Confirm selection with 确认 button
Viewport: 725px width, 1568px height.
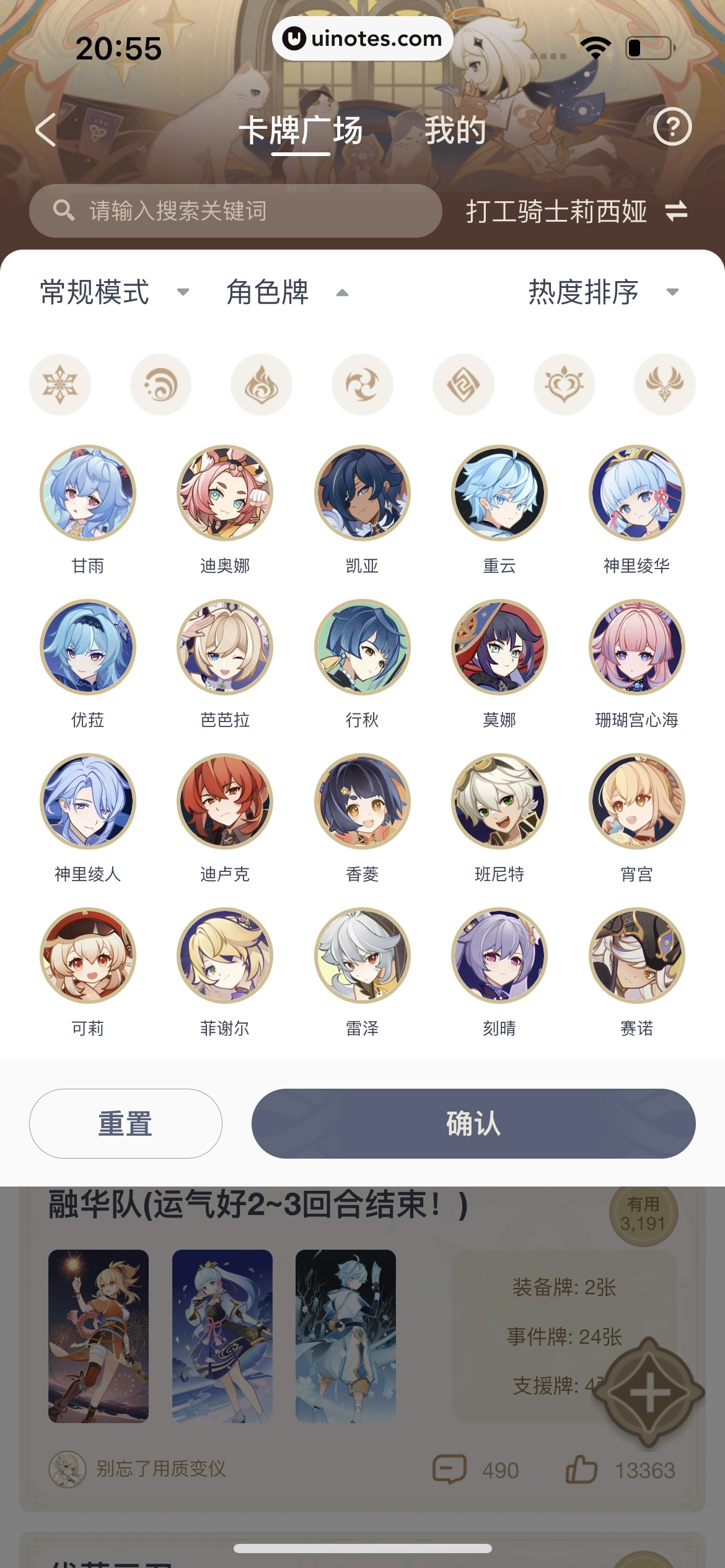coord(473,1123)
